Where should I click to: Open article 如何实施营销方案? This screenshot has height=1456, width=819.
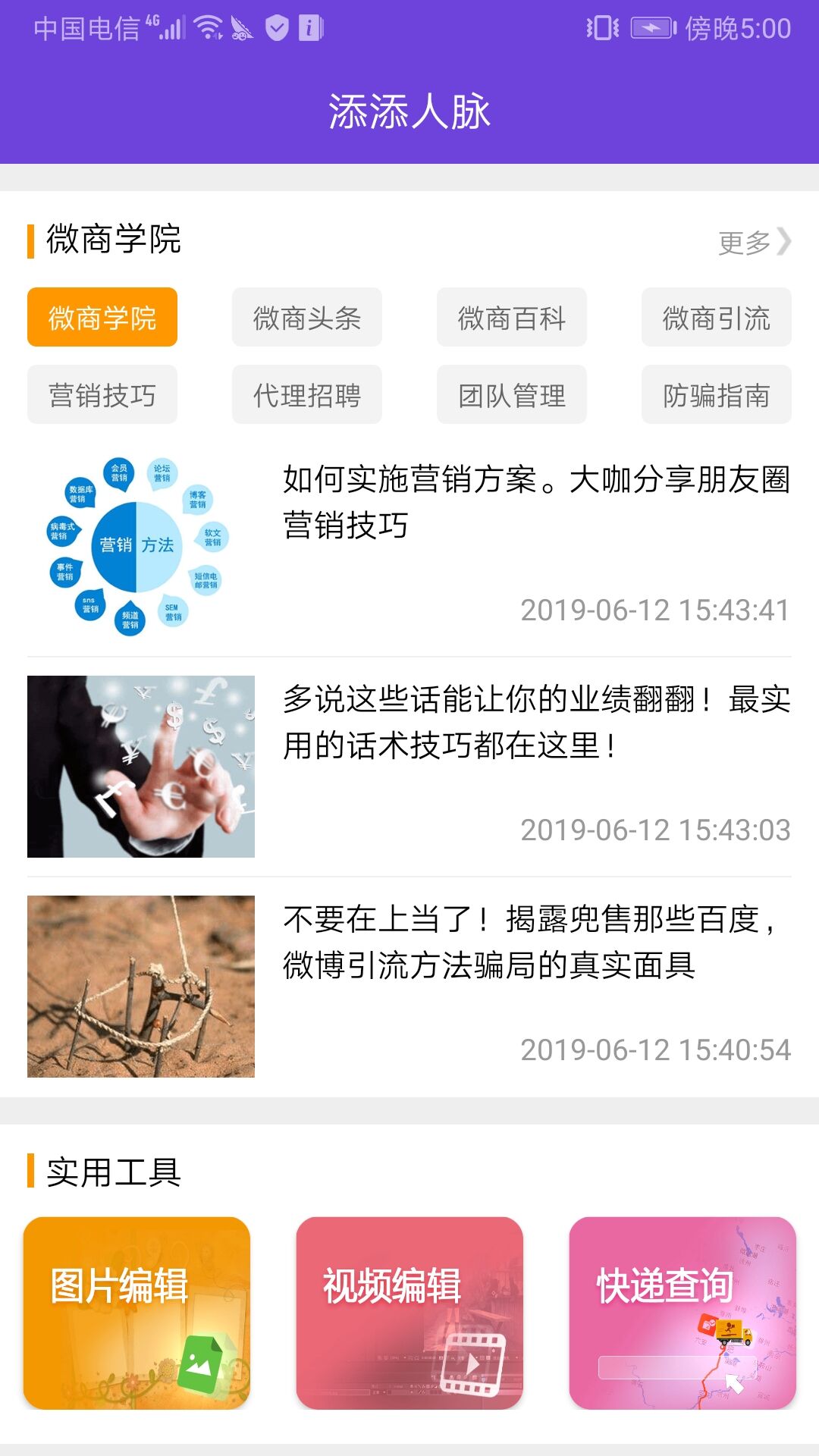click(x=535, y=502)
